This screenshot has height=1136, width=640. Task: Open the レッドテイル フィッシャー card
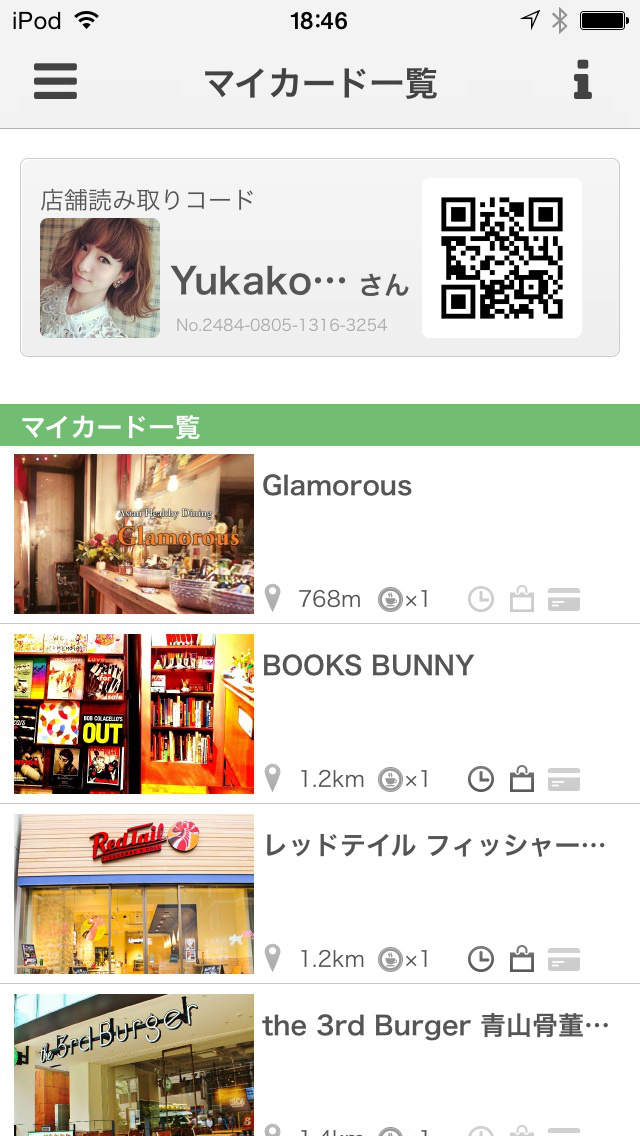tap(320, 894)
